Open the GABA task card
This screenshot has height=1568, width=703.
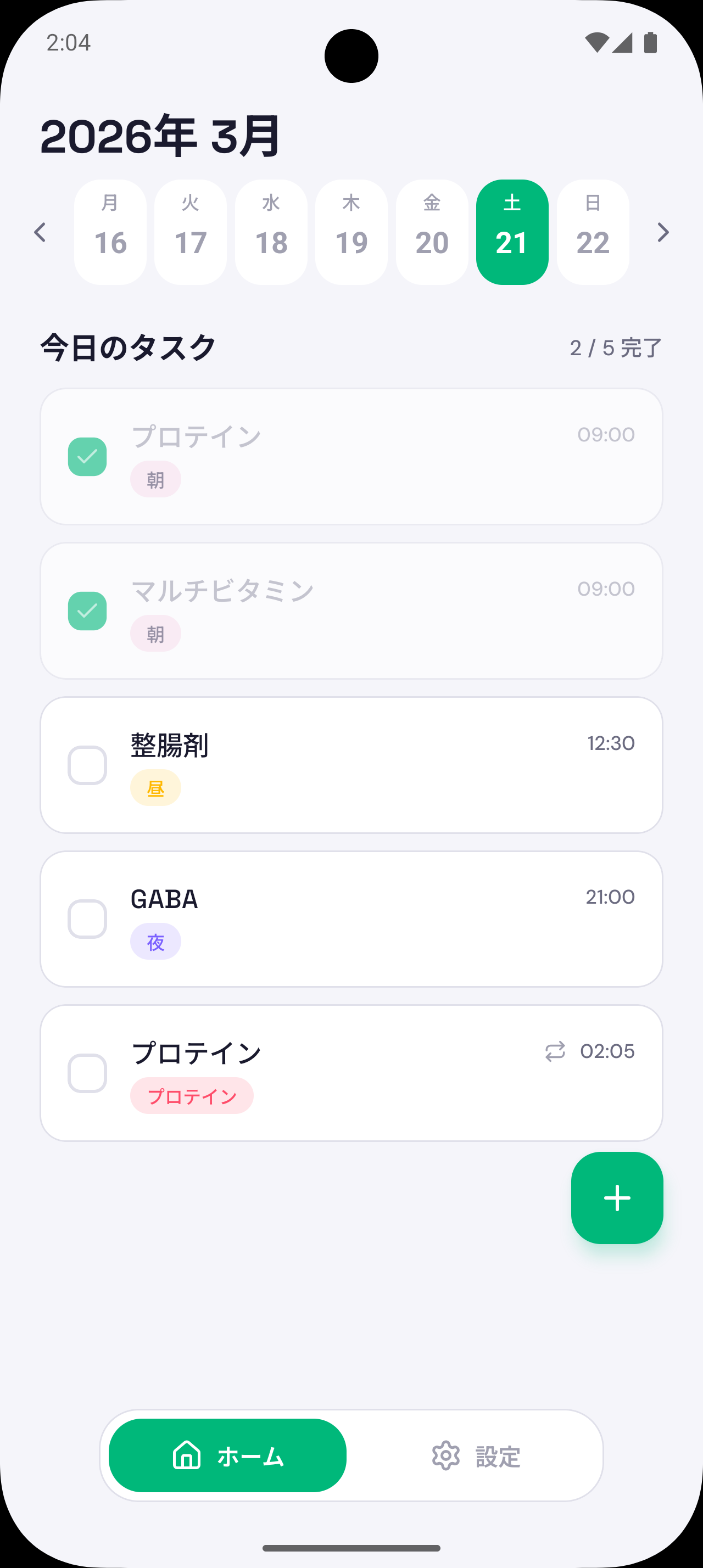coord(351,919)
